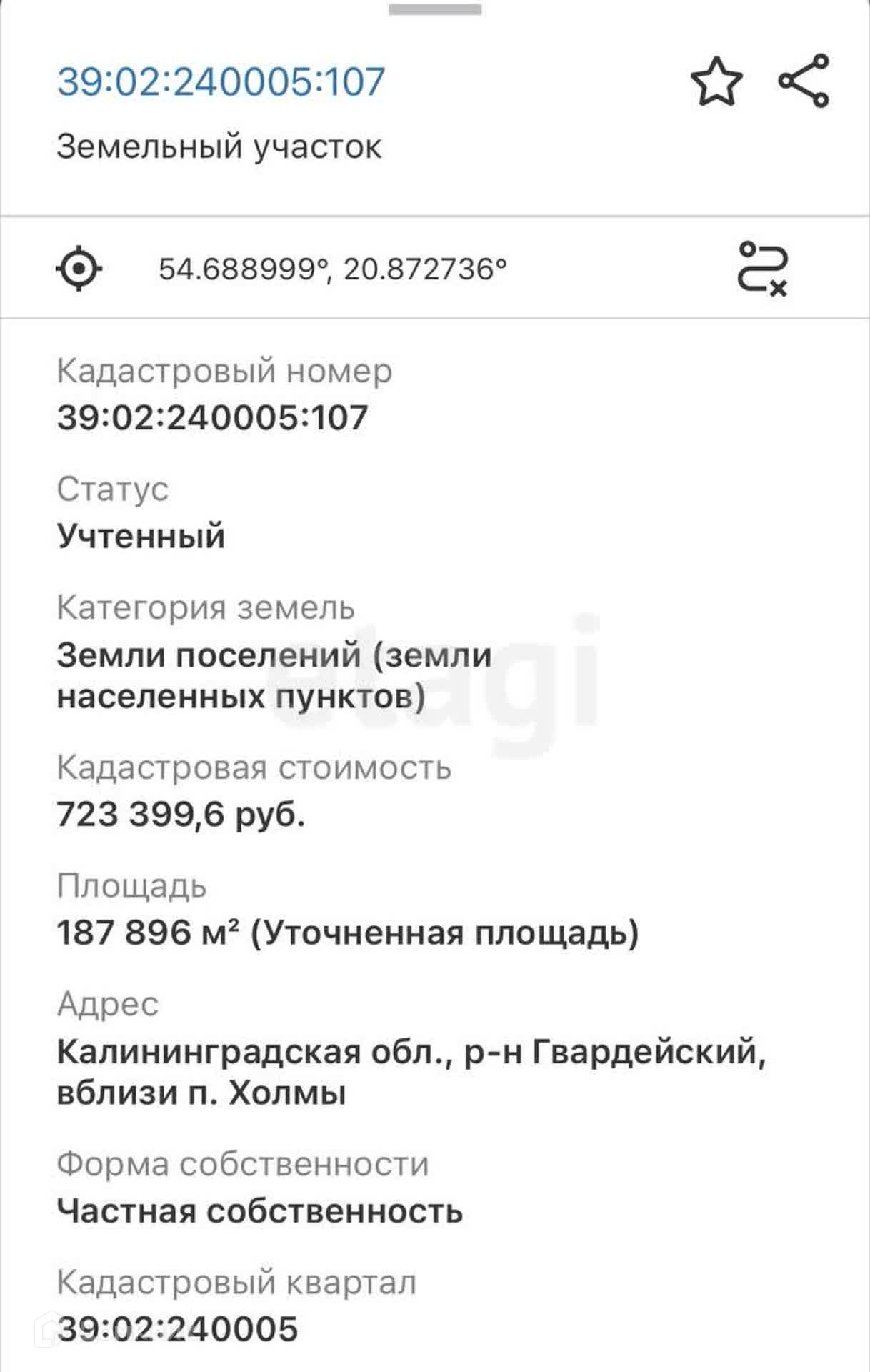Tap the drag handle of the sheet
The width and height of the screenshot is (870, 1372).
pyautogui.click(x=434, y=10)
